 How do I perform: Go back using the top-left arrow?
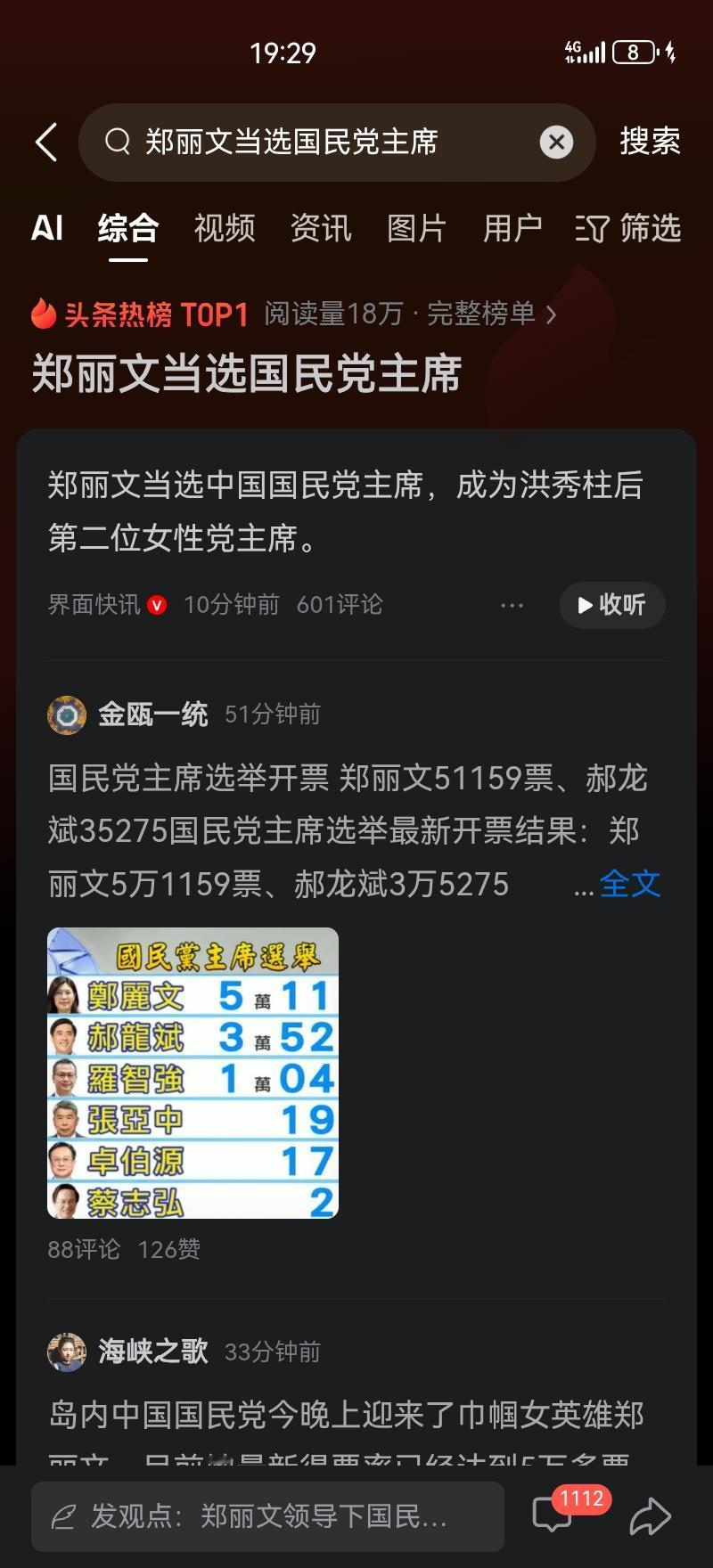[46, 142]
